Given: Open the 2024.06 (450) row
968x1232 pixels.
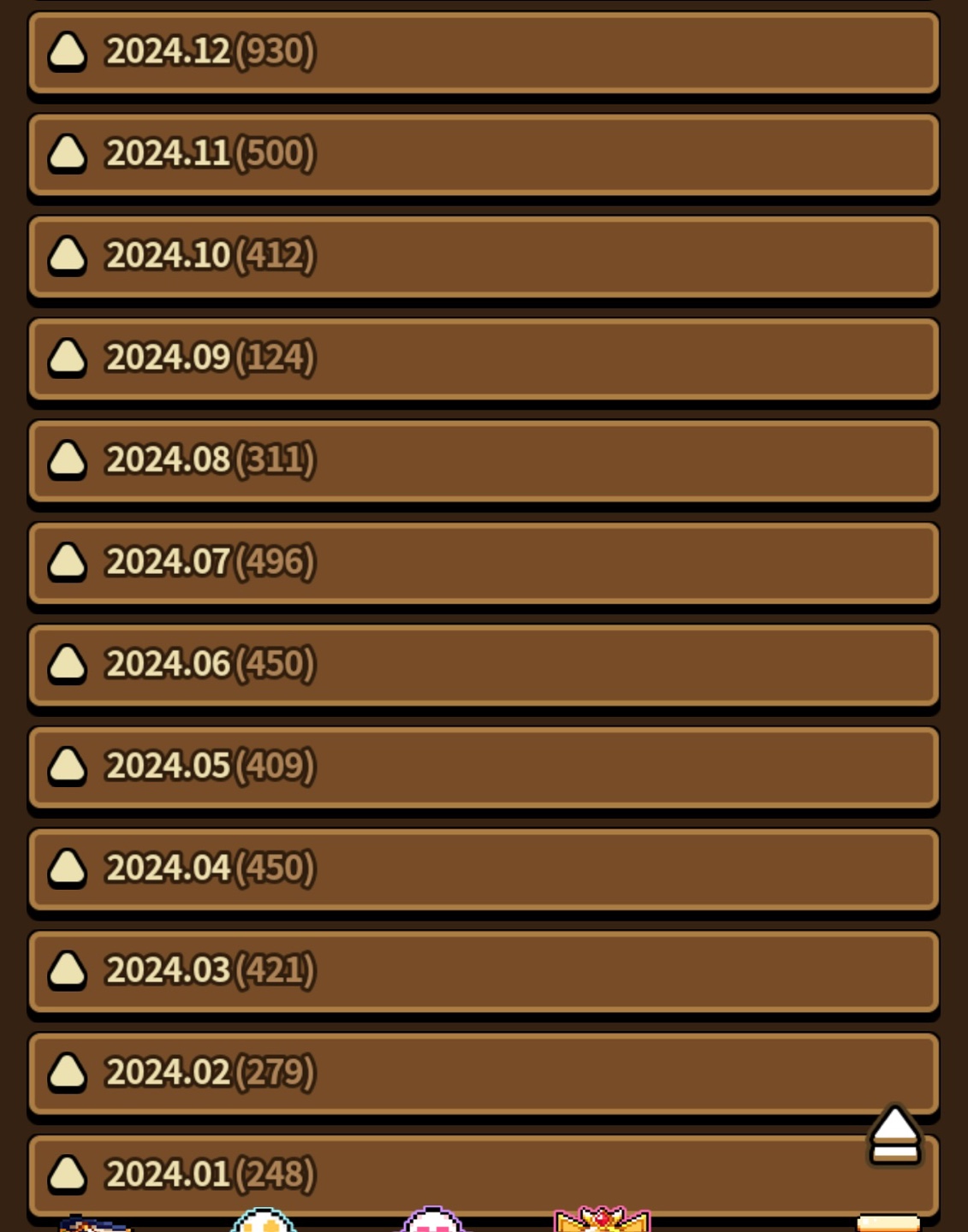Looking at the screenshot, I should click(x=484, y=664).
